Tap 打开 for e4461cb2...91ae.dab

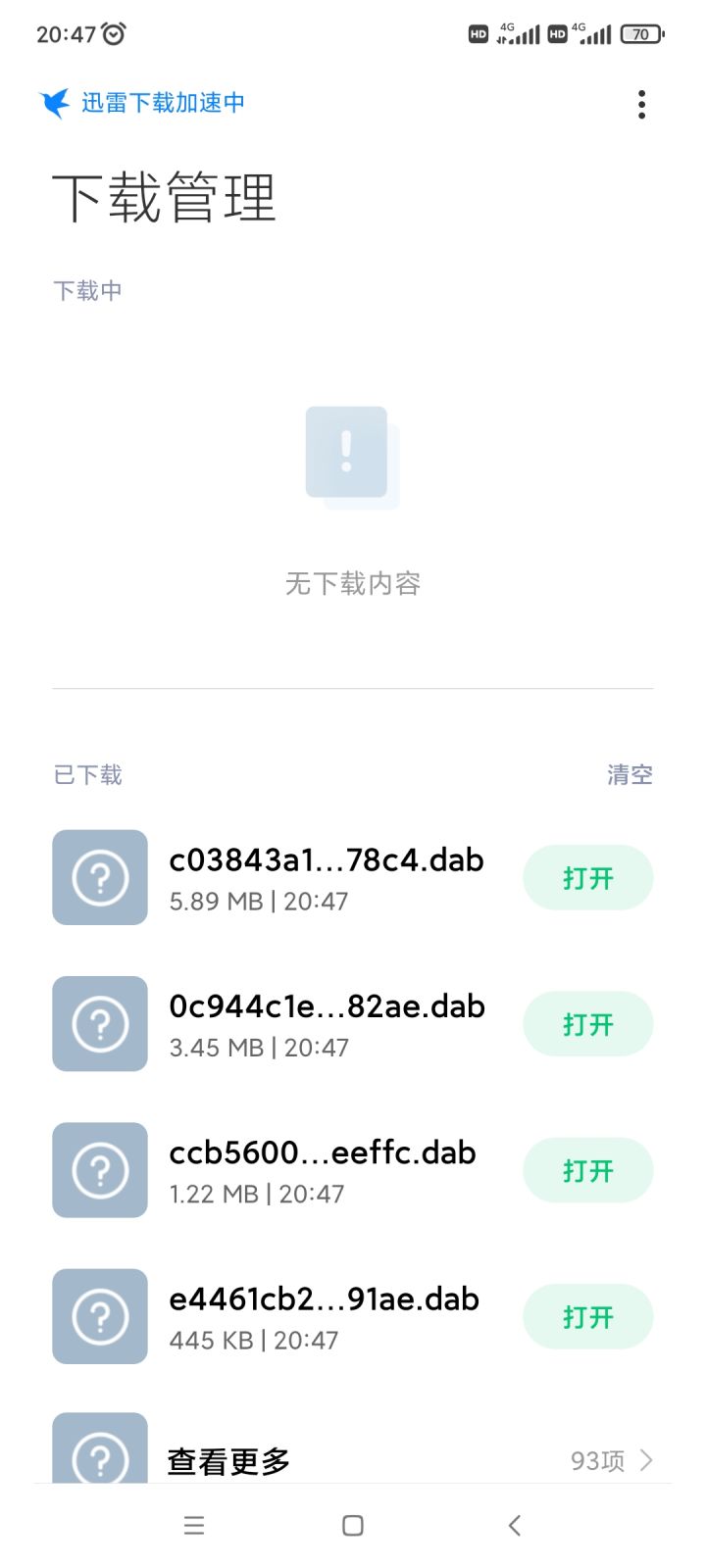(x=587, y=1317)
